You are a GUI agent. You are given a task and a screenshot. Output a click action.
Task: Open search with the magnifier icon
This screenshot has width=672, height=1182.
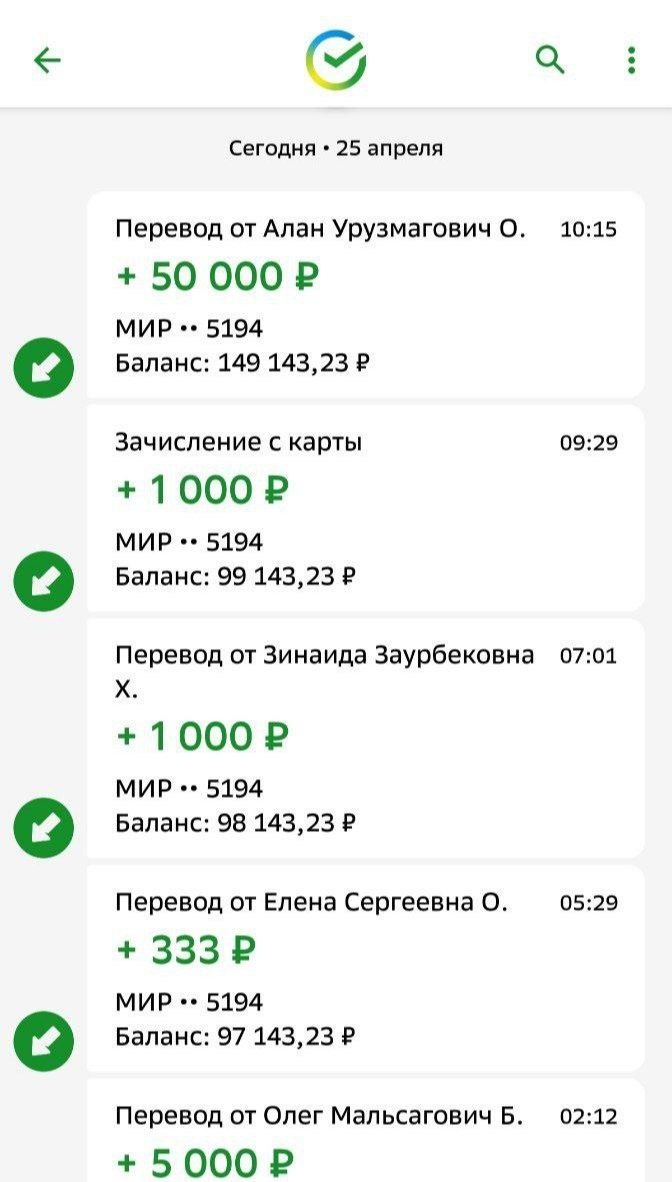[x=550, y=60]
